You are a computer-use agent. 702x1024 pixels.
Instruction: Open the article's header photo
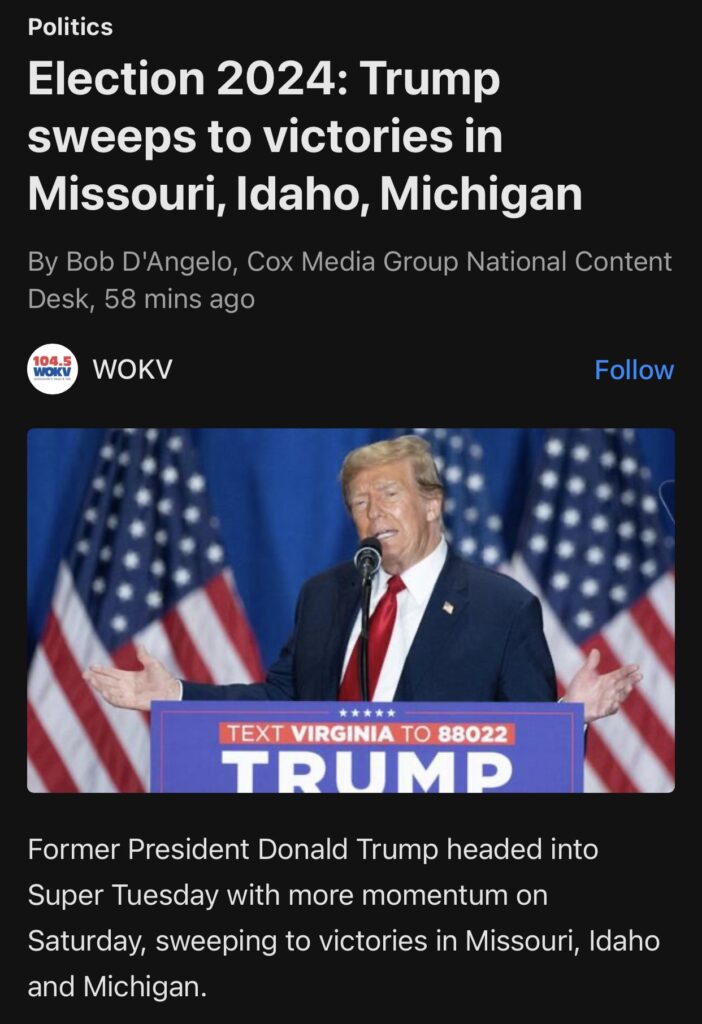(350, 610)
